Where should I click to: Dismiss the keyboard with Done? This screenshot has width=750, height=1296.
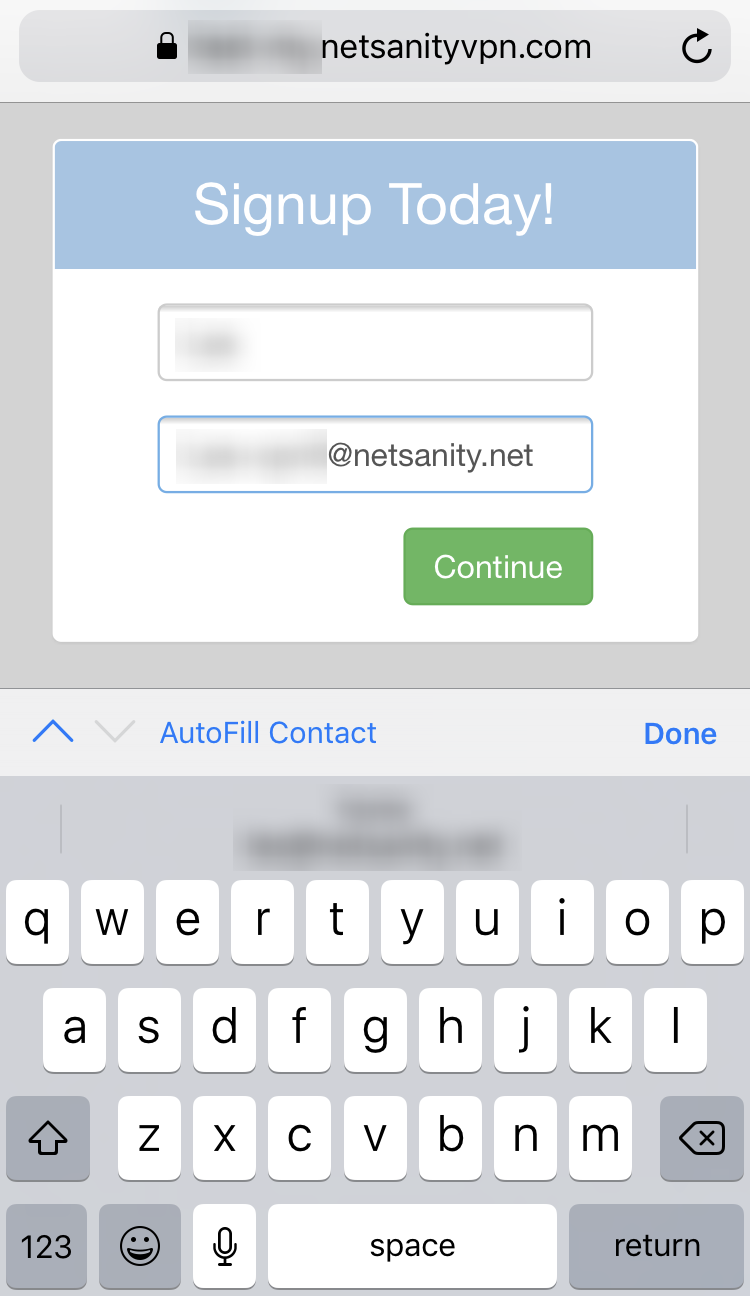coord(680,733)
